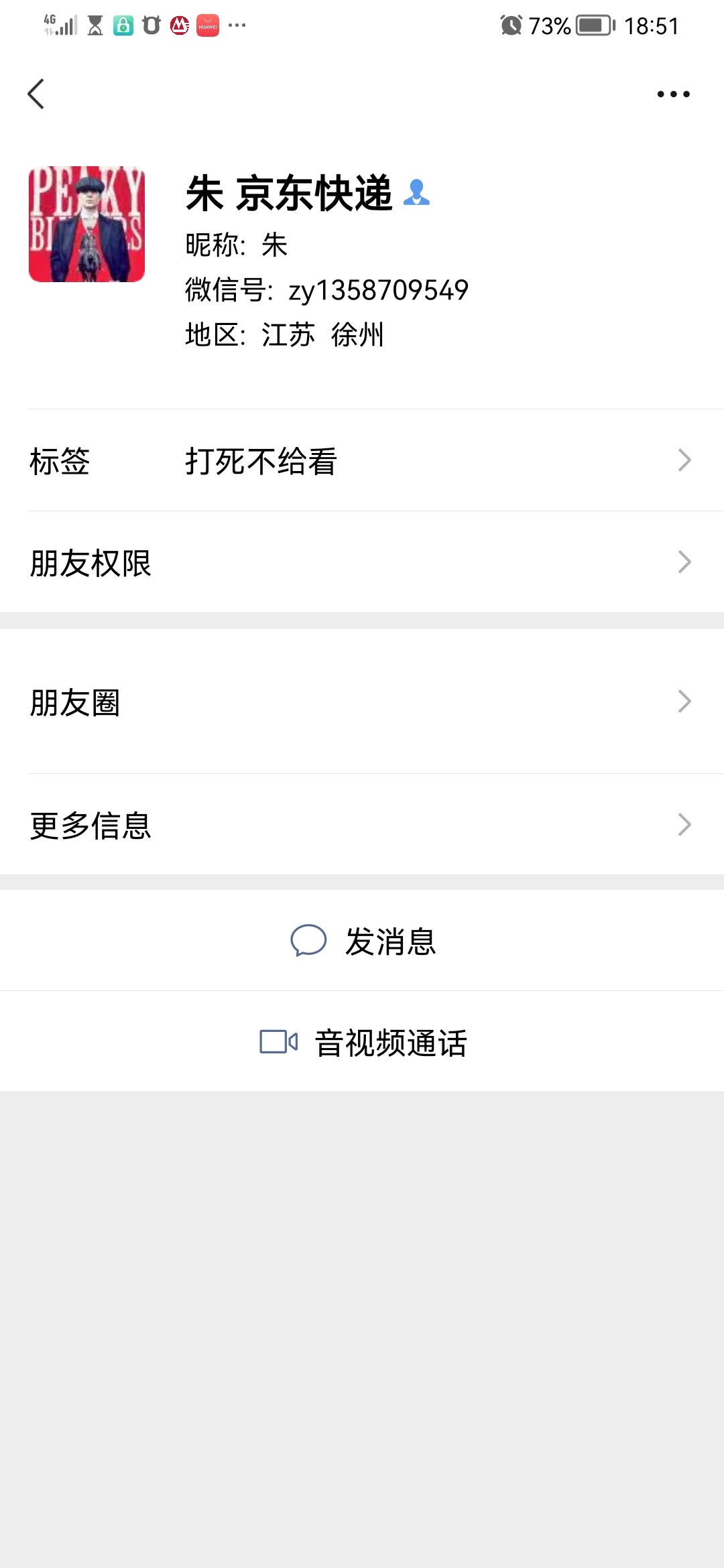The image size is (724, 1568).
Task: View this contact's 朋友圈
Action: 362,702
